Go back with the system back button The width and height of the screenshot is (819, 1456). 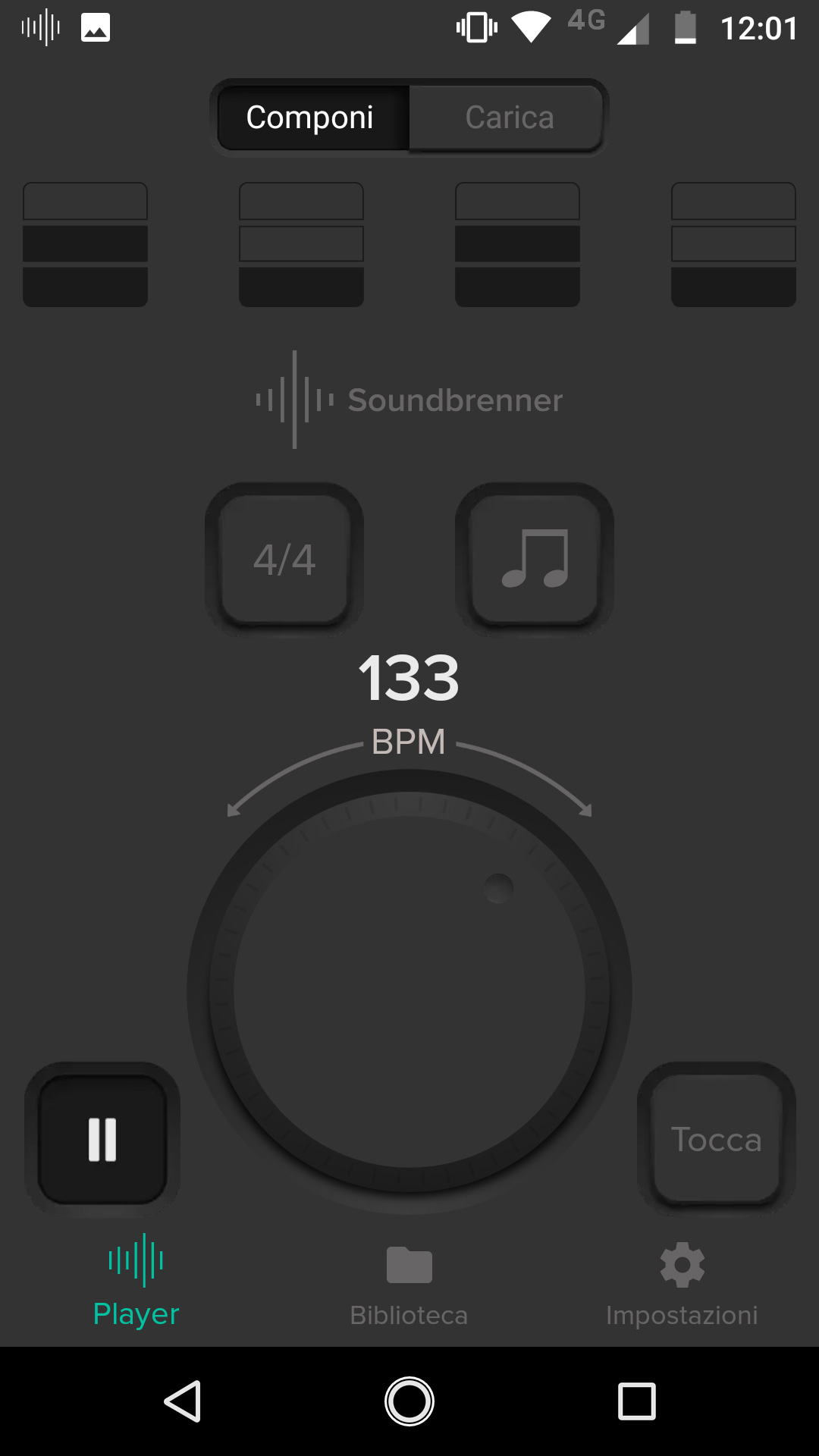(183, 1401)
